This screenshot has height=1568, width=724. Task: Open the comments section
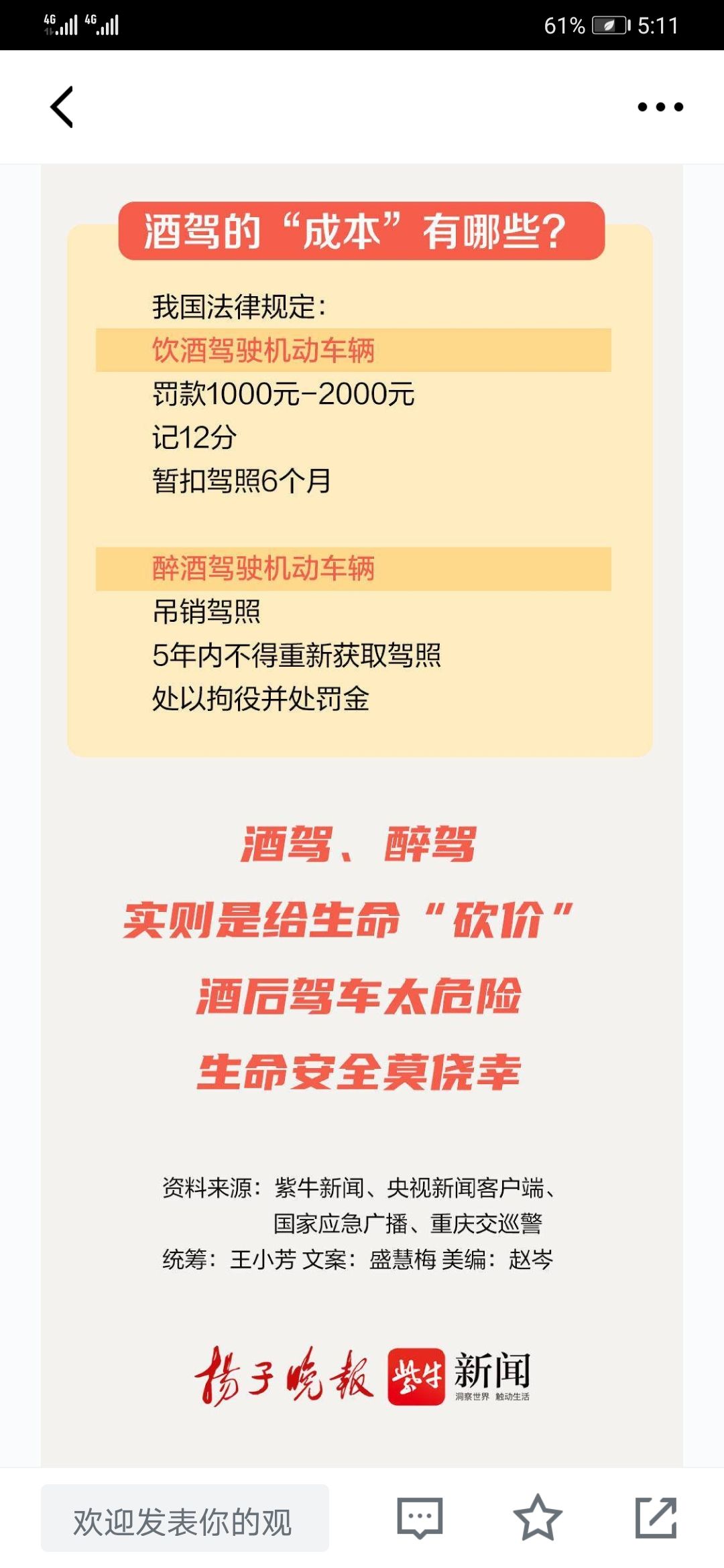tap(420, 1518)
